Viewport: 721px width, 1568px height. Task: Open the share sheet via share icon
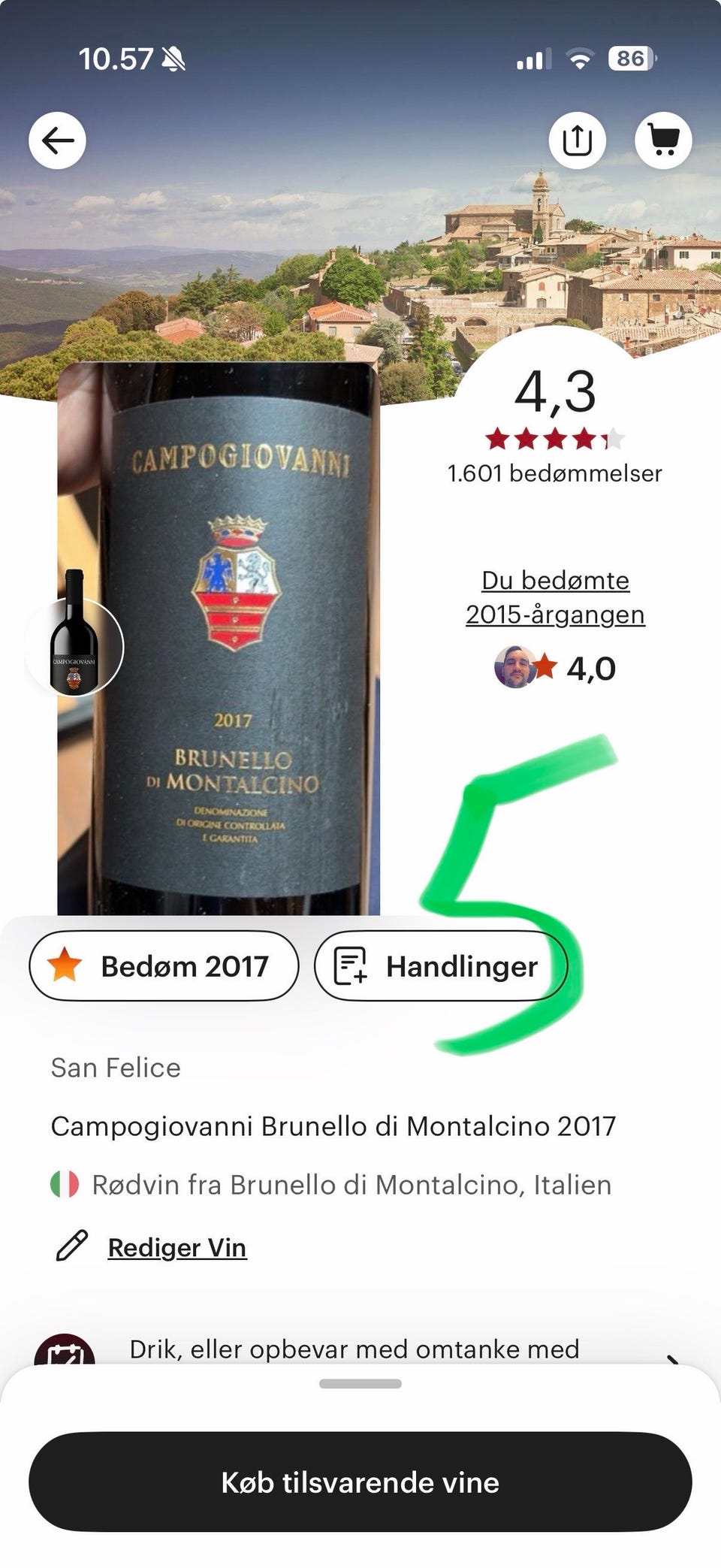click(x=577, y=140)
